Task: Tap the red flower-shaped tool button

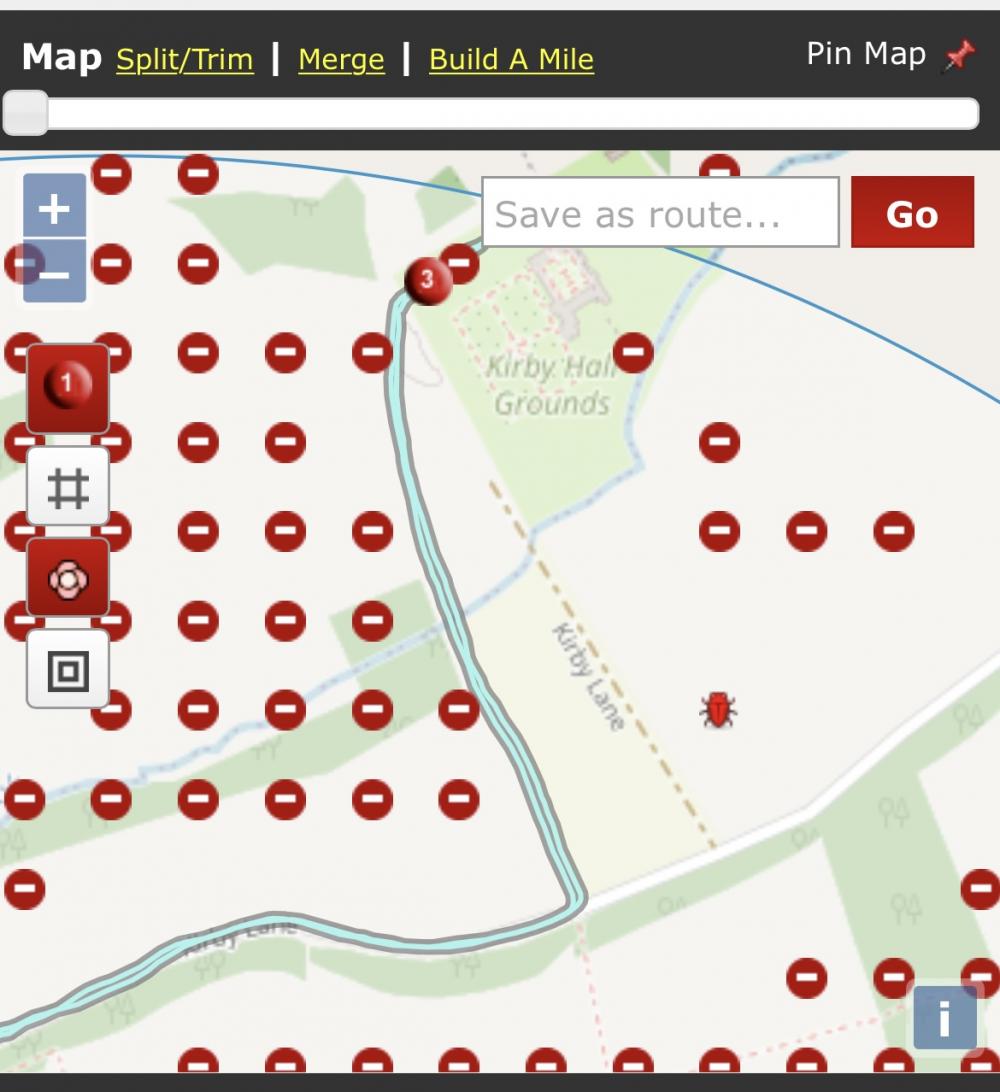Action: coord(68,578)
